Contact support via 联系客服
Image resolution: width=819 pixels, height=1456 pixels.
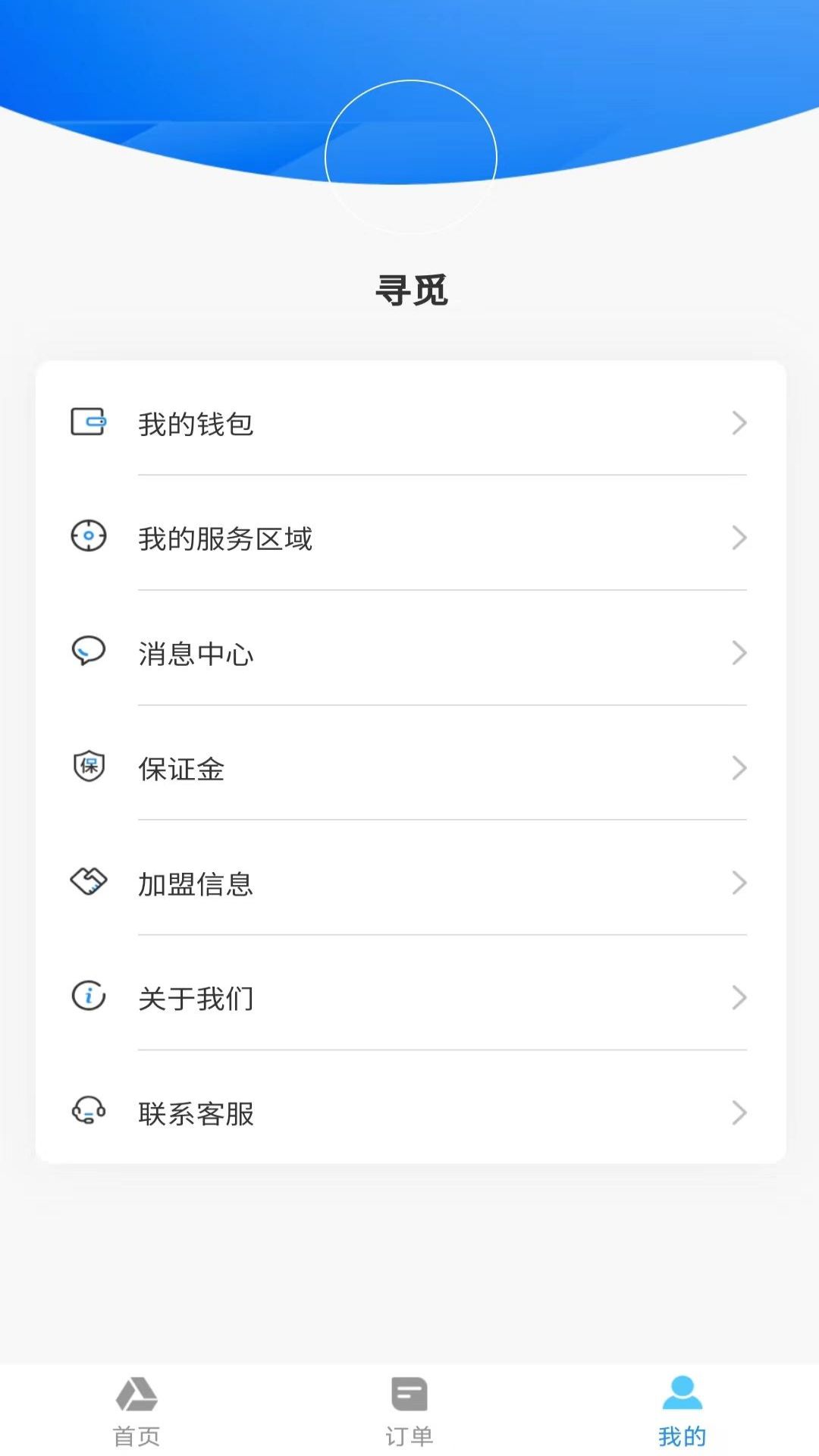coord(409,1113)
